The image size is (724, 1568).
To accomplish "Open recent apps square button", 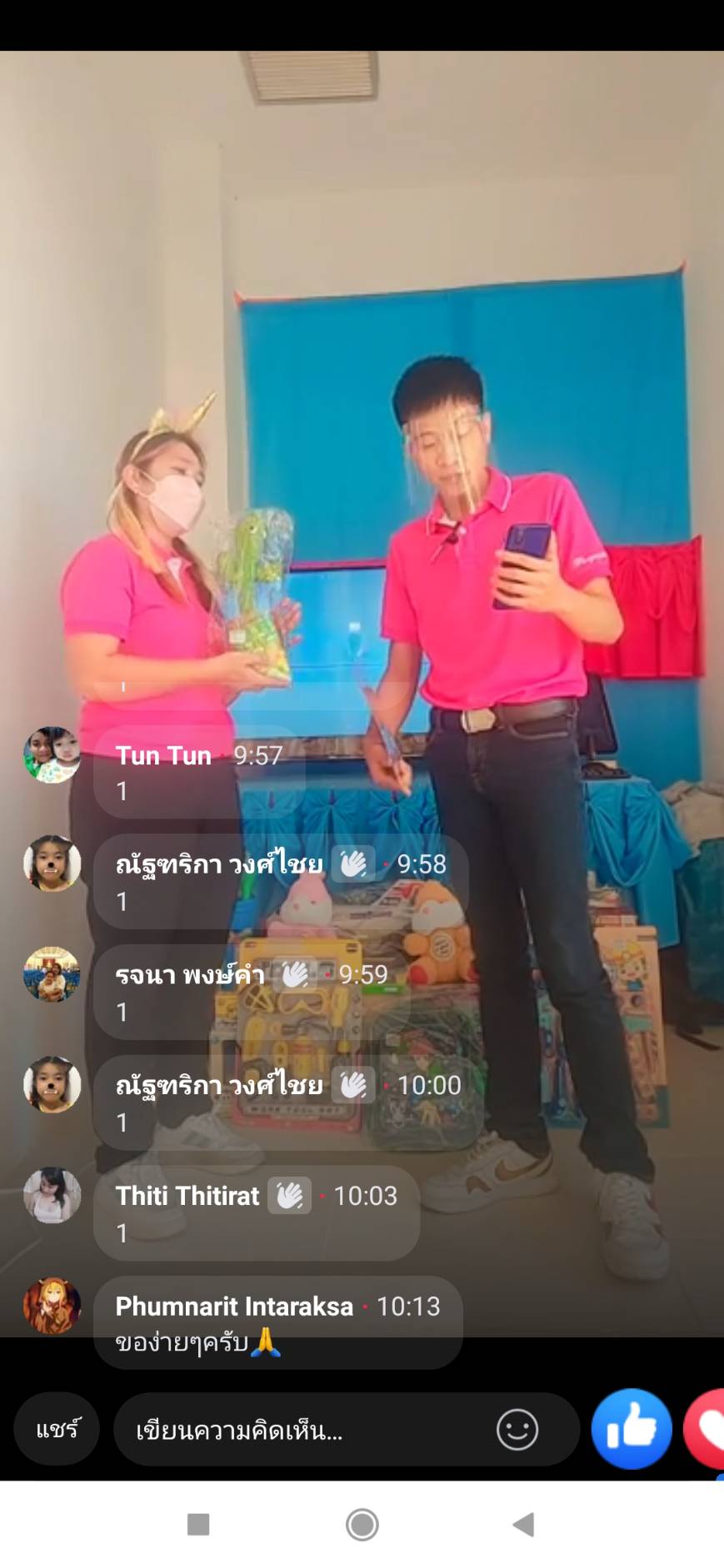I will 198,1525.
